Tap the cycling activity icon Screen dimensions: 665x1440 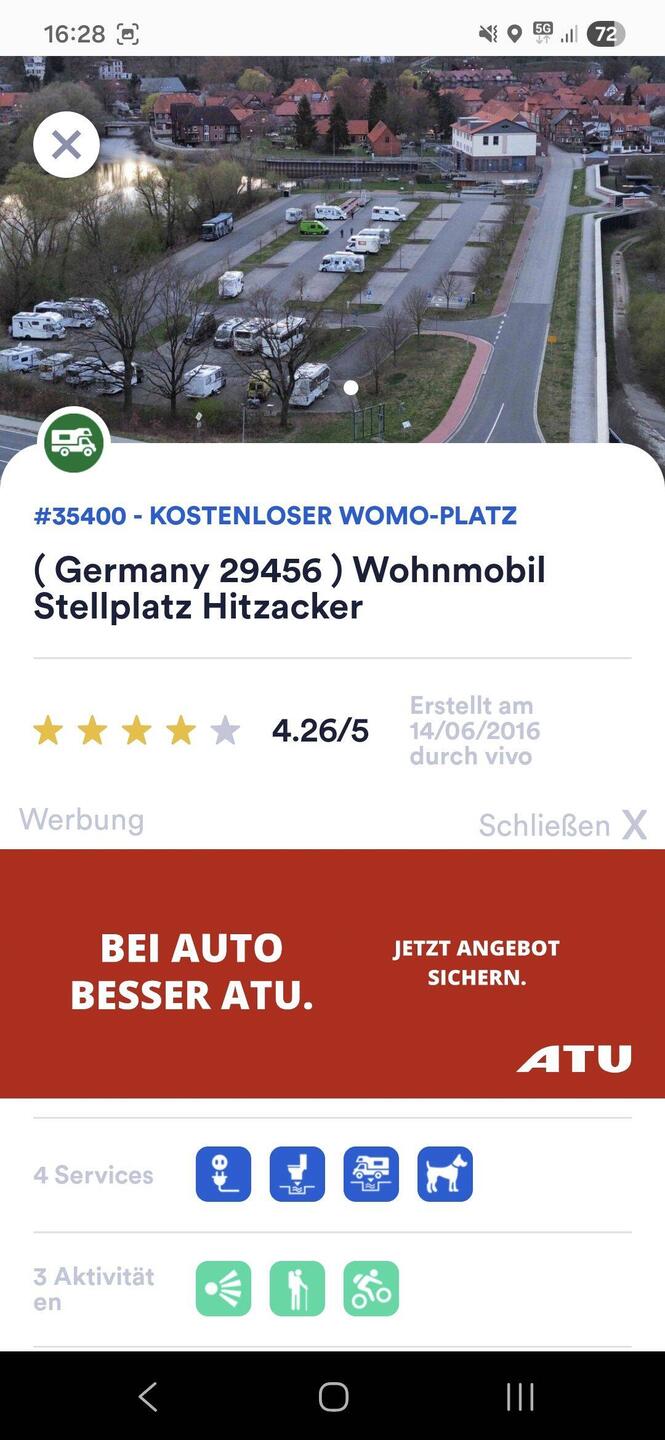coord(371,1288)
